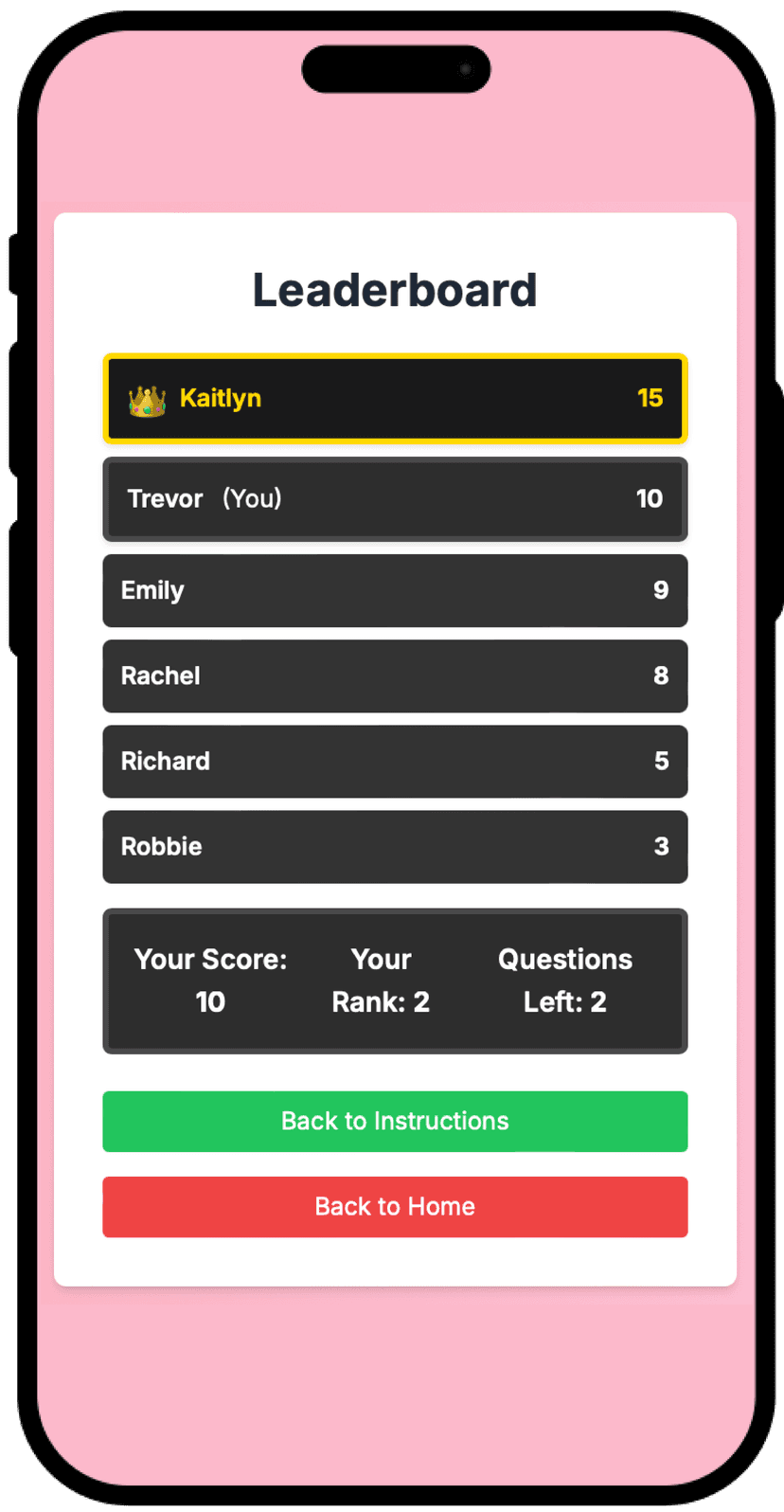The width and height of the screenshot is (784, 1512).
Task: Tap Back to Instructions button
Action: click(x=395, y=1121)
